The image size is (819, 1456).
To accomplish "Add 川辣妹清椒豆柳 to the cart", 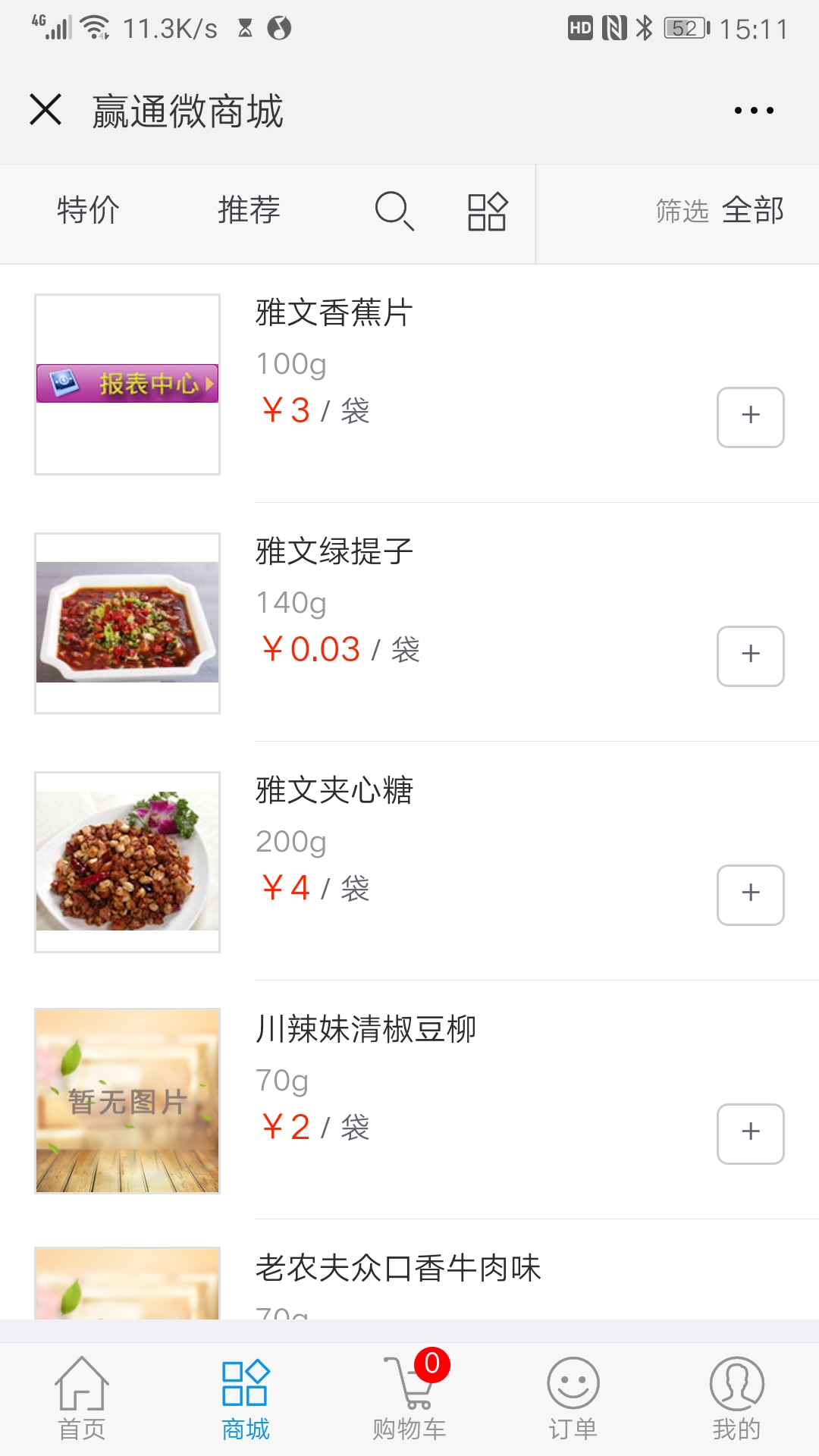I will [x=750, y=1134].
